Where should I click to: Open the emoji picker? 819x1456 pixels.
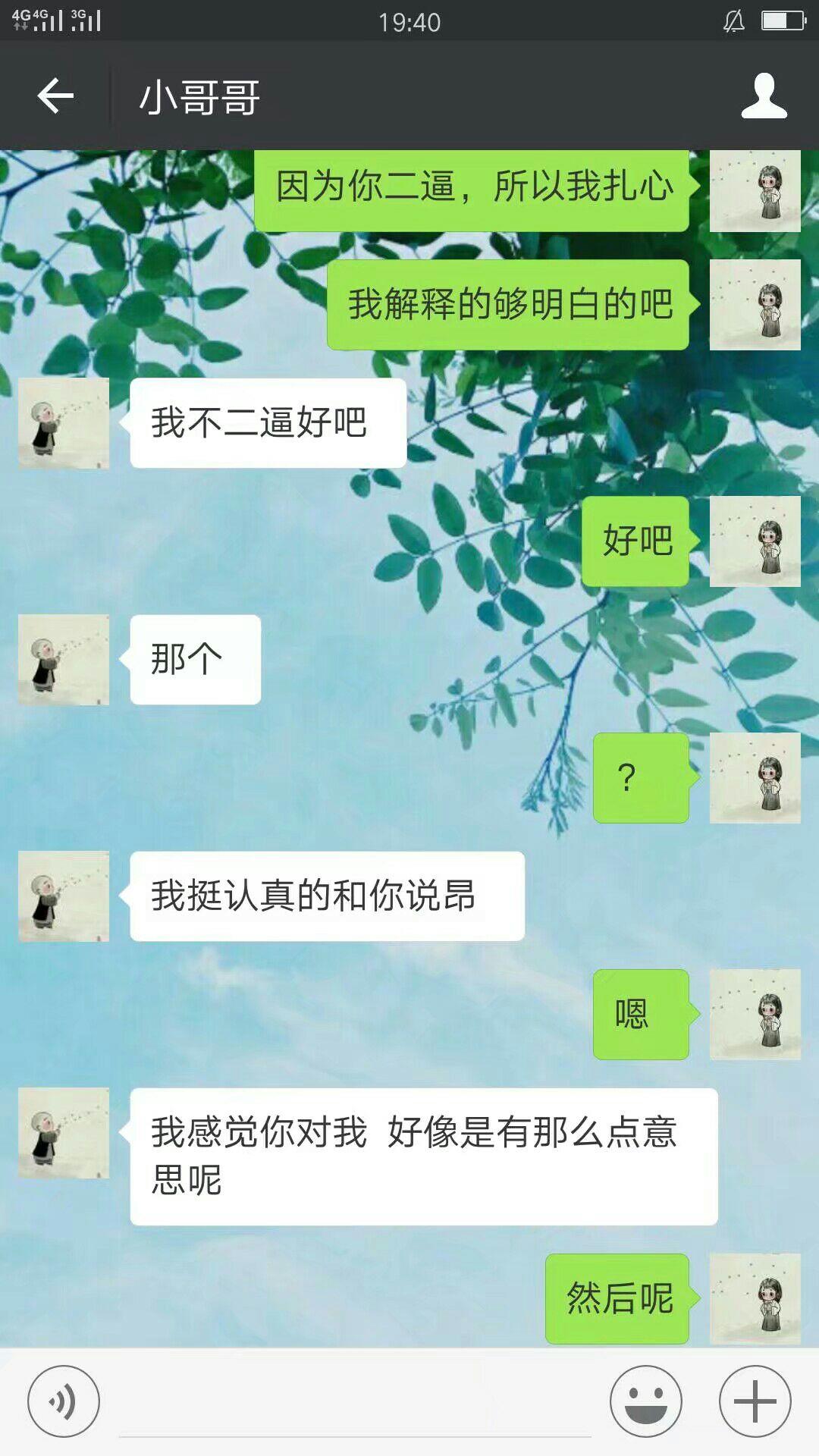(x=646, y=1401)
